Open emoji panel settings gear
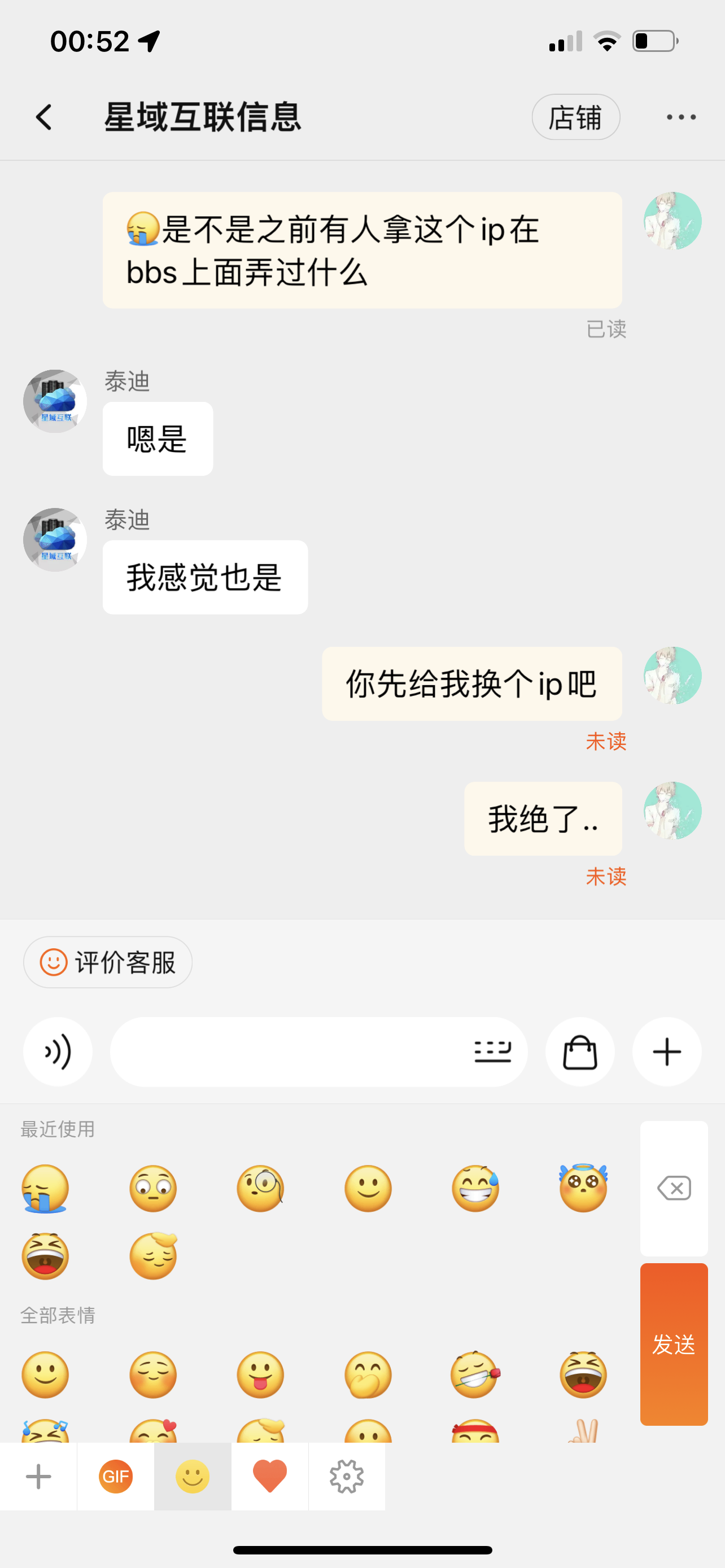 pyautogui.click(x=347, y=1476)
